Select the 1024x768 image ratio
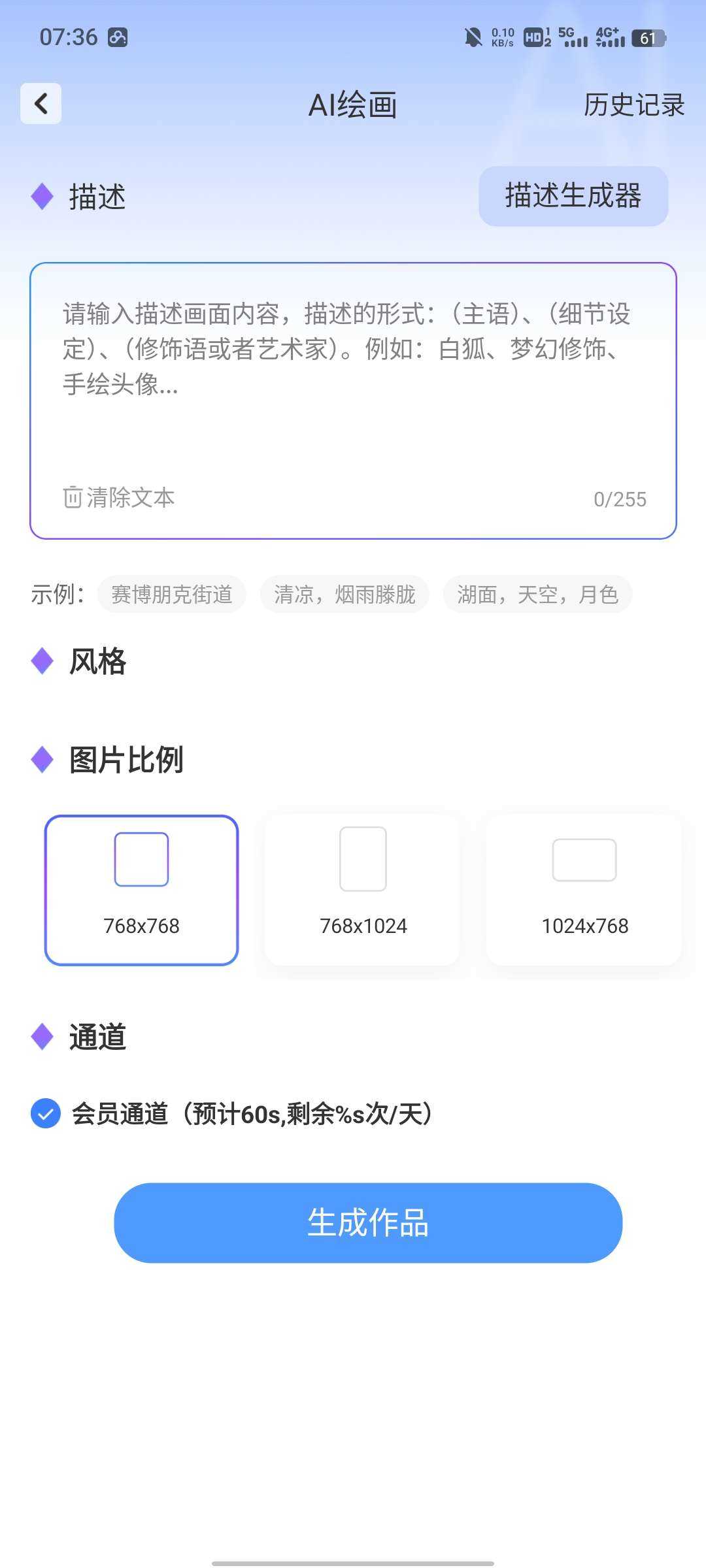 point(584,890)
